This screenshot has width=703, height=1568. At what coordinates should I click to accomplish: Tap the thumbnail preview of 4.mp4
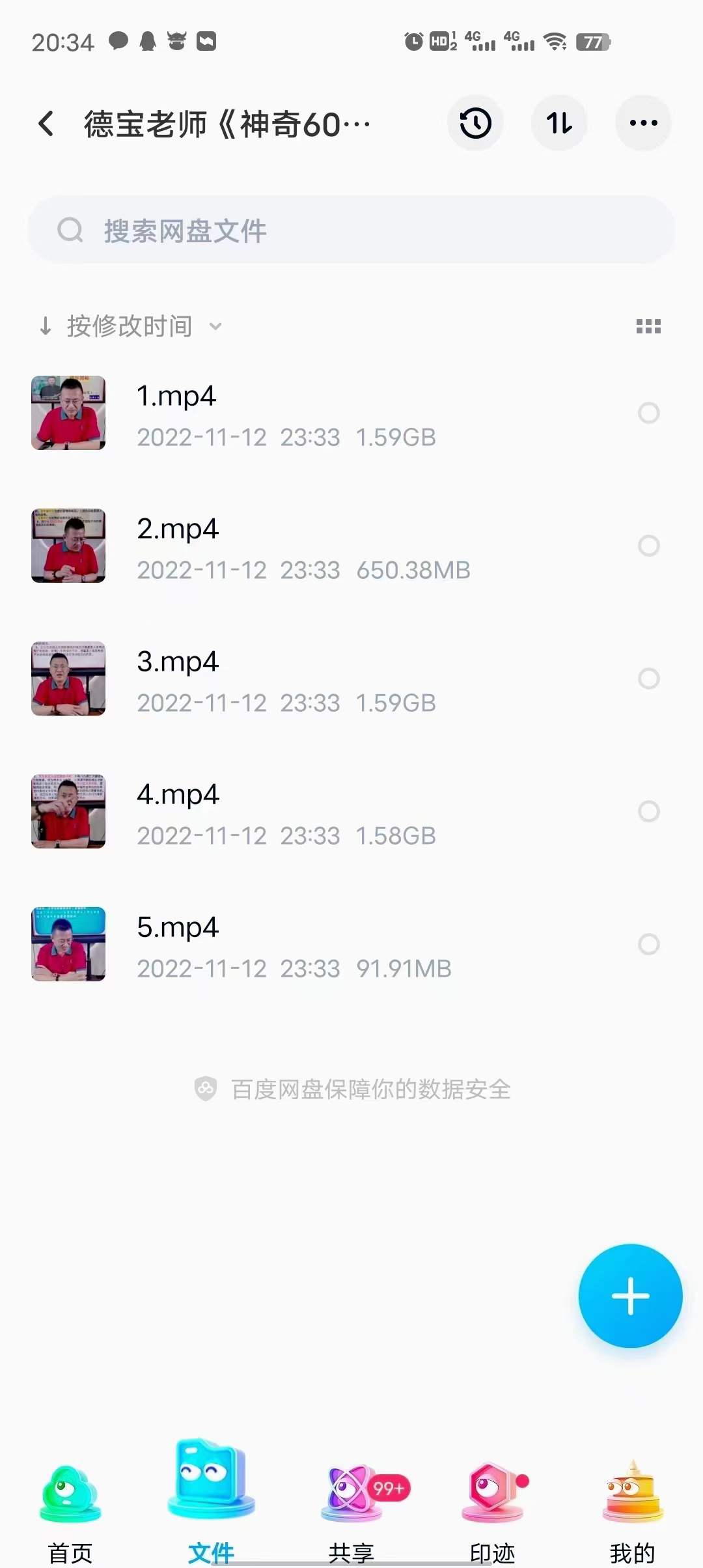point(67,812)
